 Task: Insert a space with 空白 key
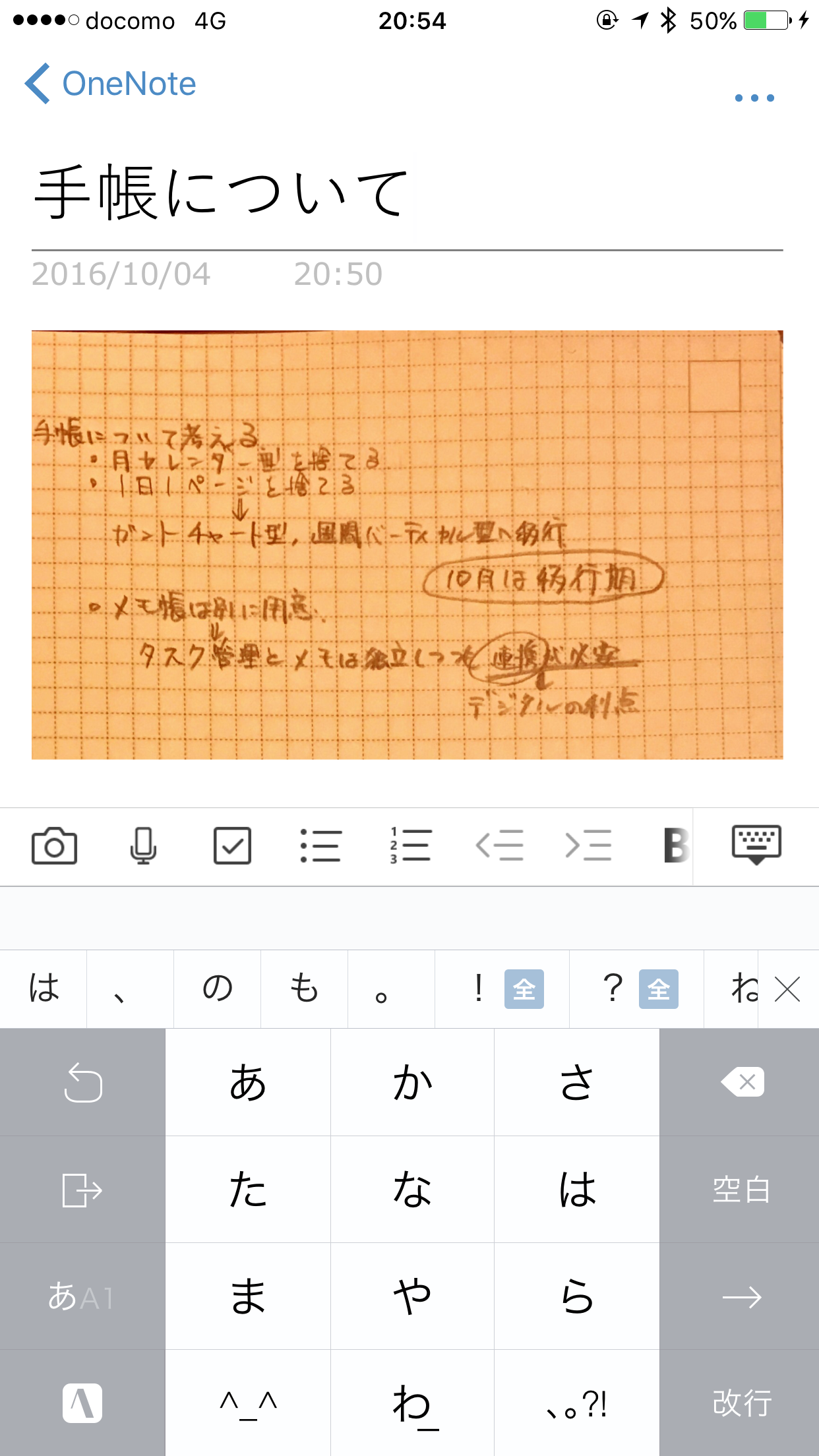pos(741,1190)
